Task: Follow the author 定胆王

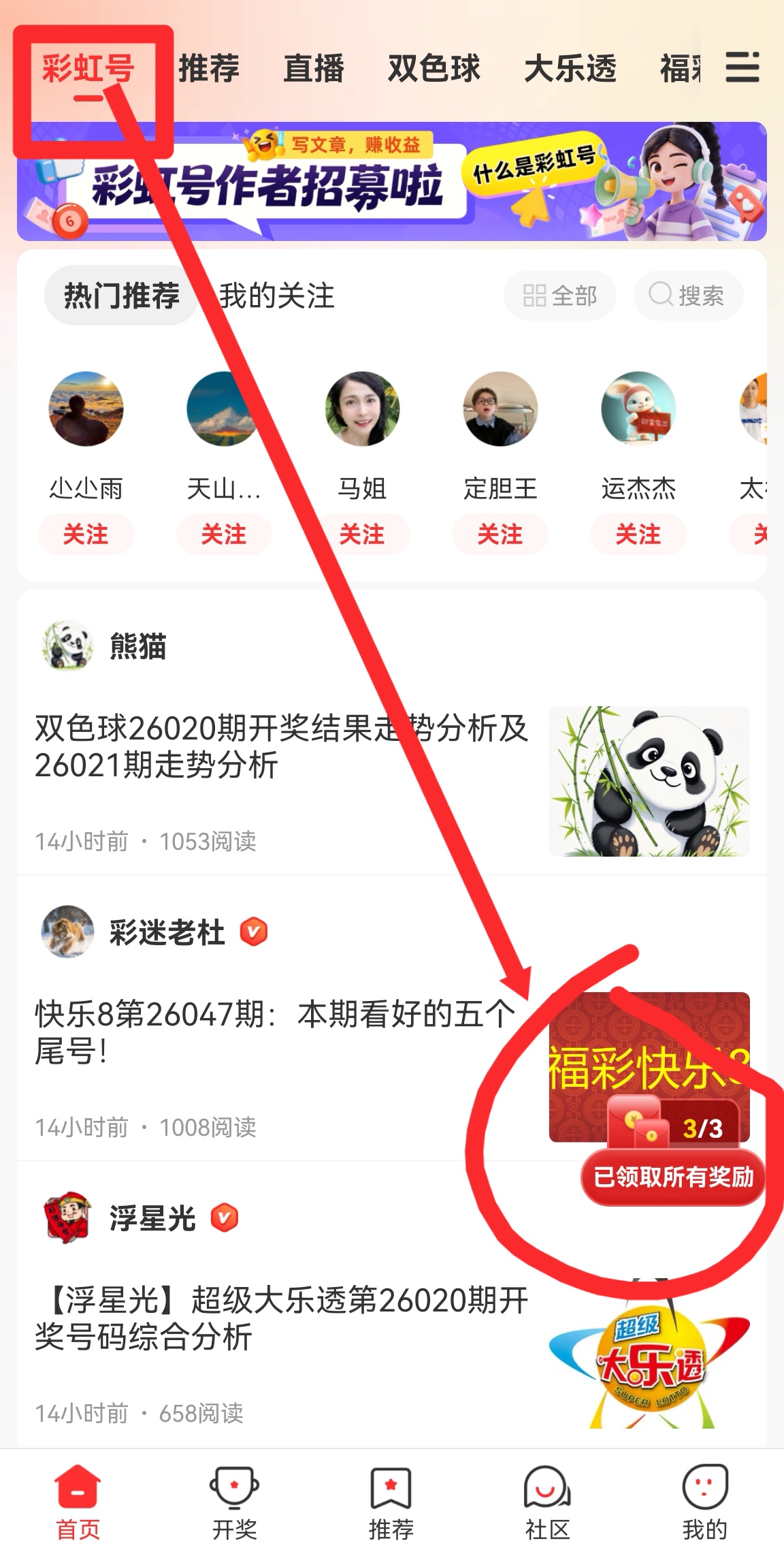Action: [501, 535]
